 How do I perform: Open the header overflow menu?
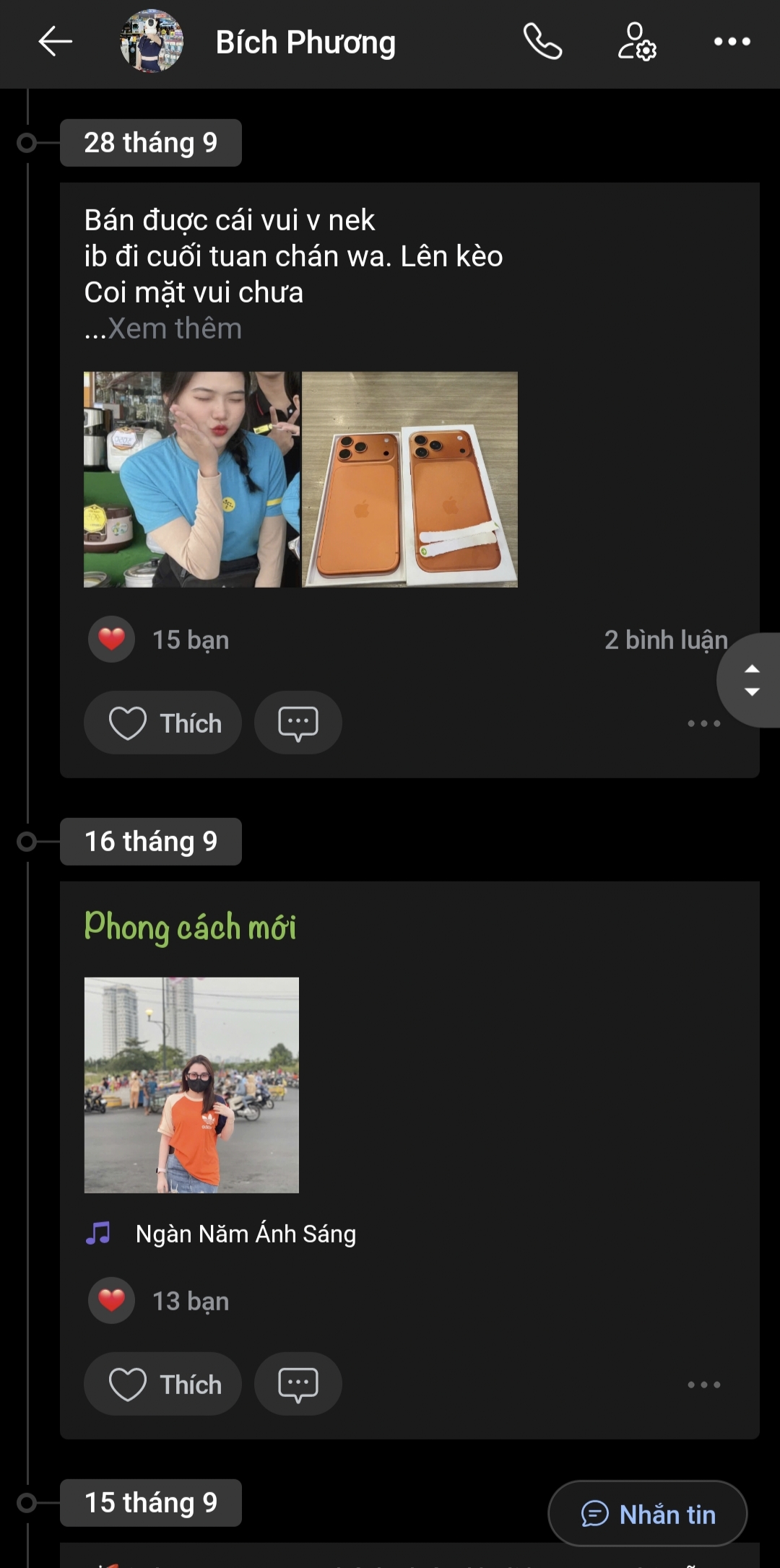(732, 42)
